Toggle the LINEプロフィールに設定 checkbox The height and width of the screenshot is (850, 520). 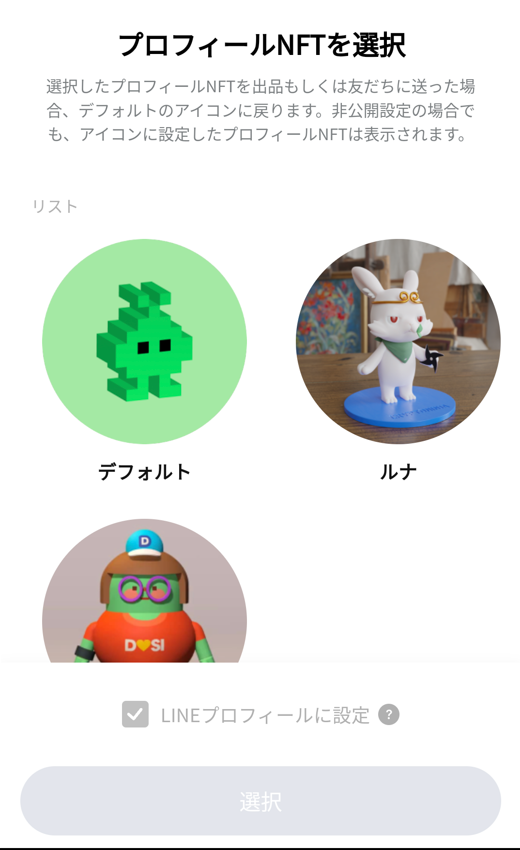point(135,714)
